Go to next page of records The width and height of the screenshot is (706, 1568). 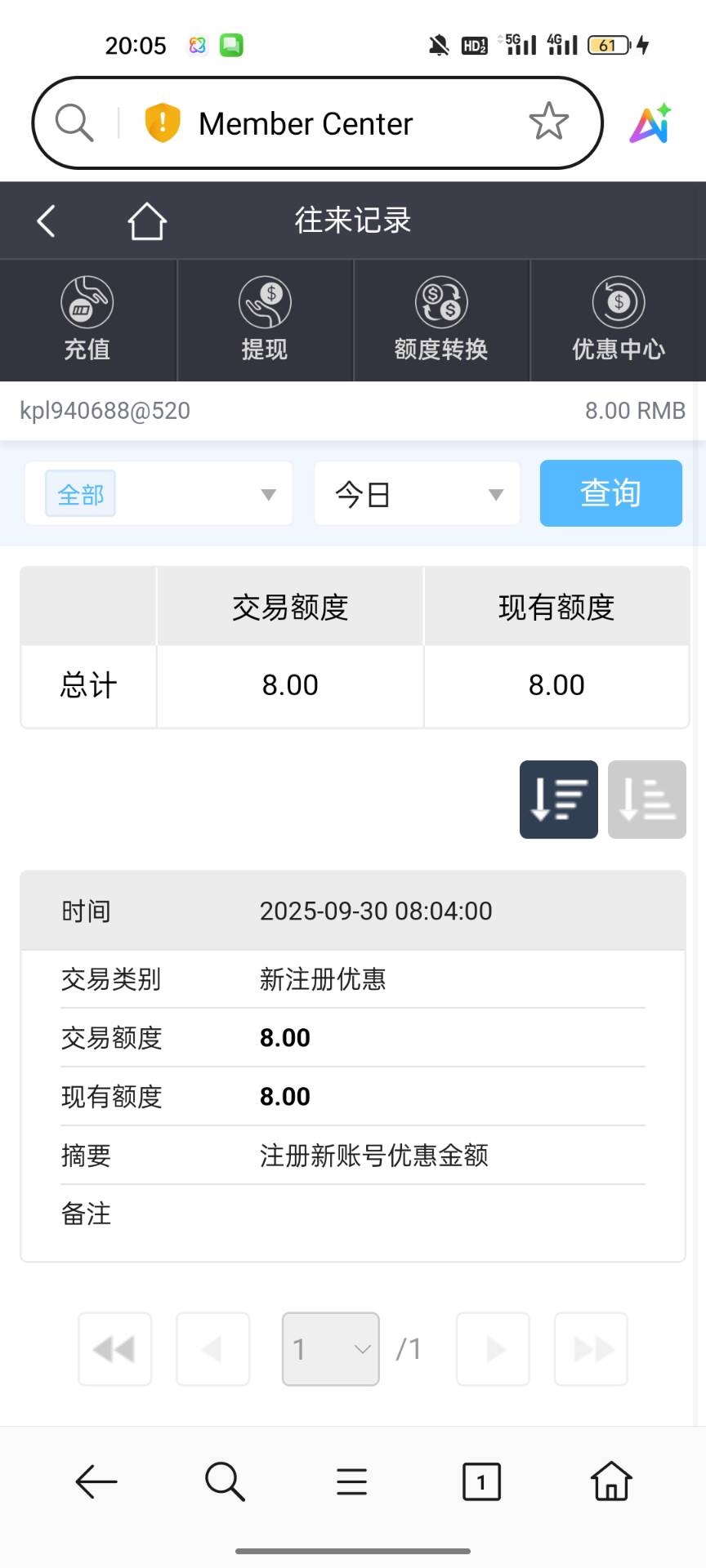point(493,1349)
